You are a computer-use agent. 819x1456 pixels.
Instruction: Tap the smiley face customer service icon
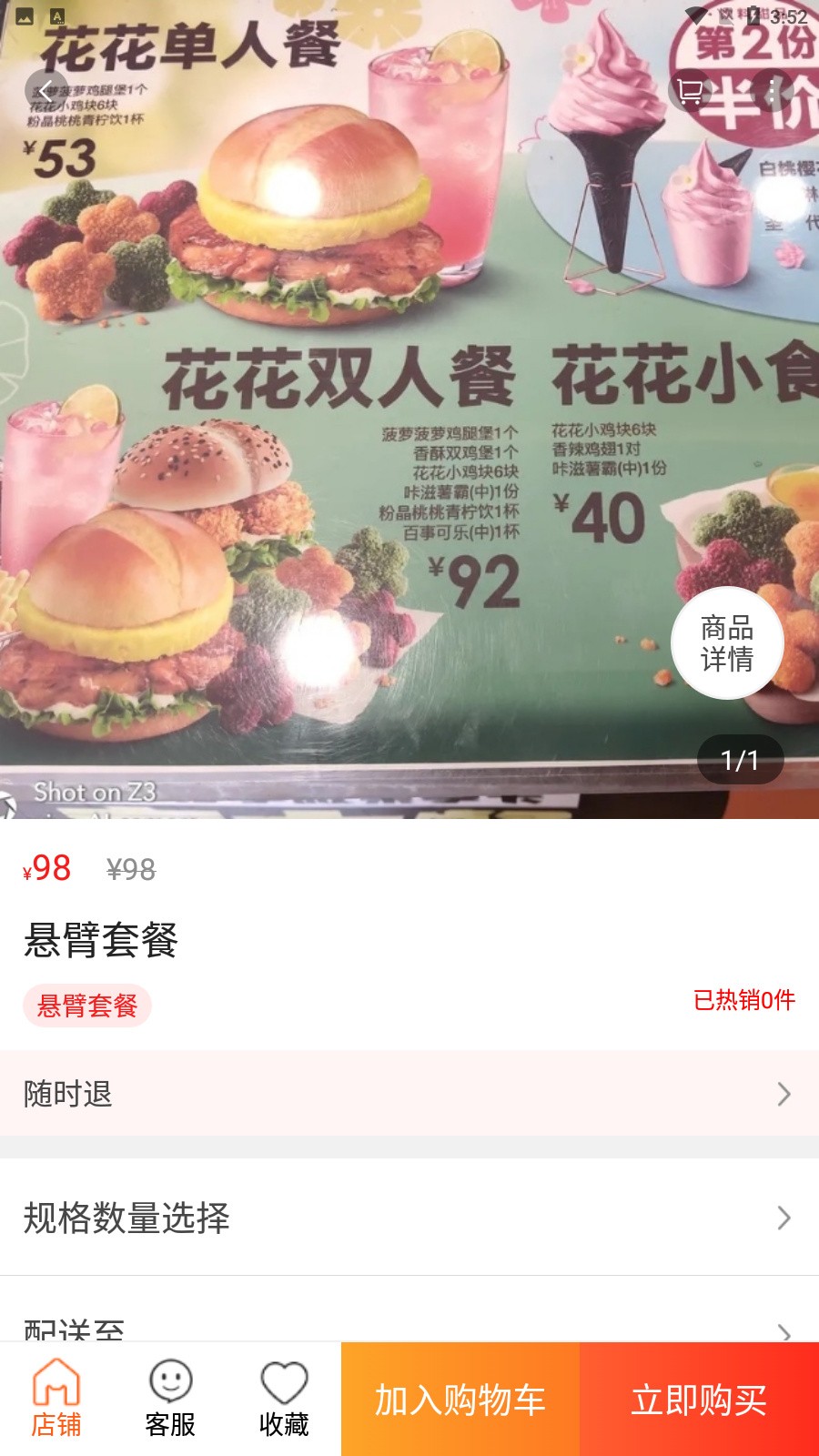(x=168, y=1384)
